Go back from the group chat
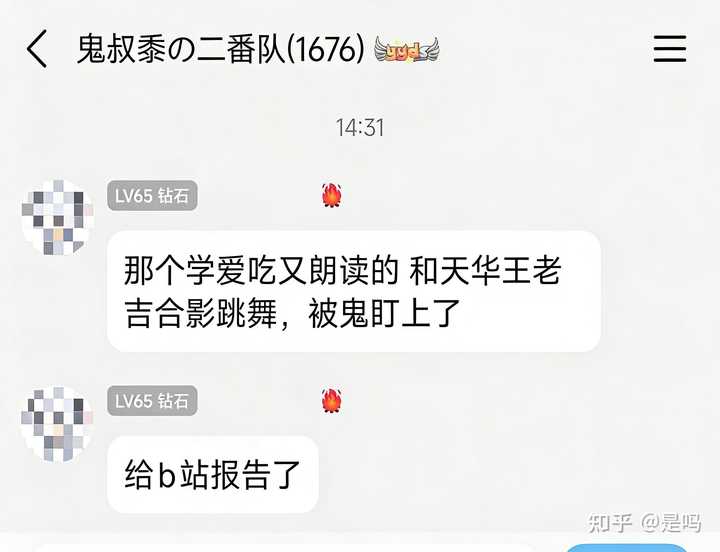This screenshot has height=552, width=720. click(x=38, y=49)
